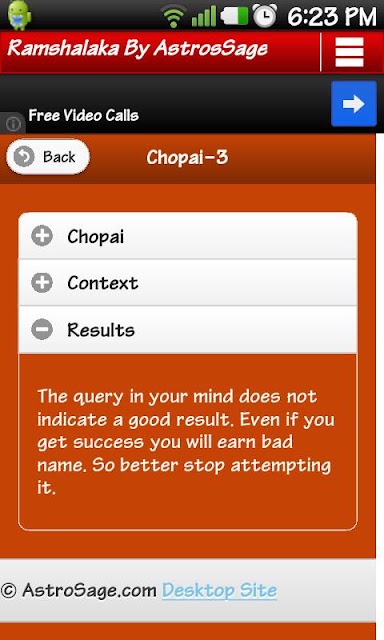This screenshot has width=384, height=640.
Task: Open the Desktop Site link
Action: (220, 590)
